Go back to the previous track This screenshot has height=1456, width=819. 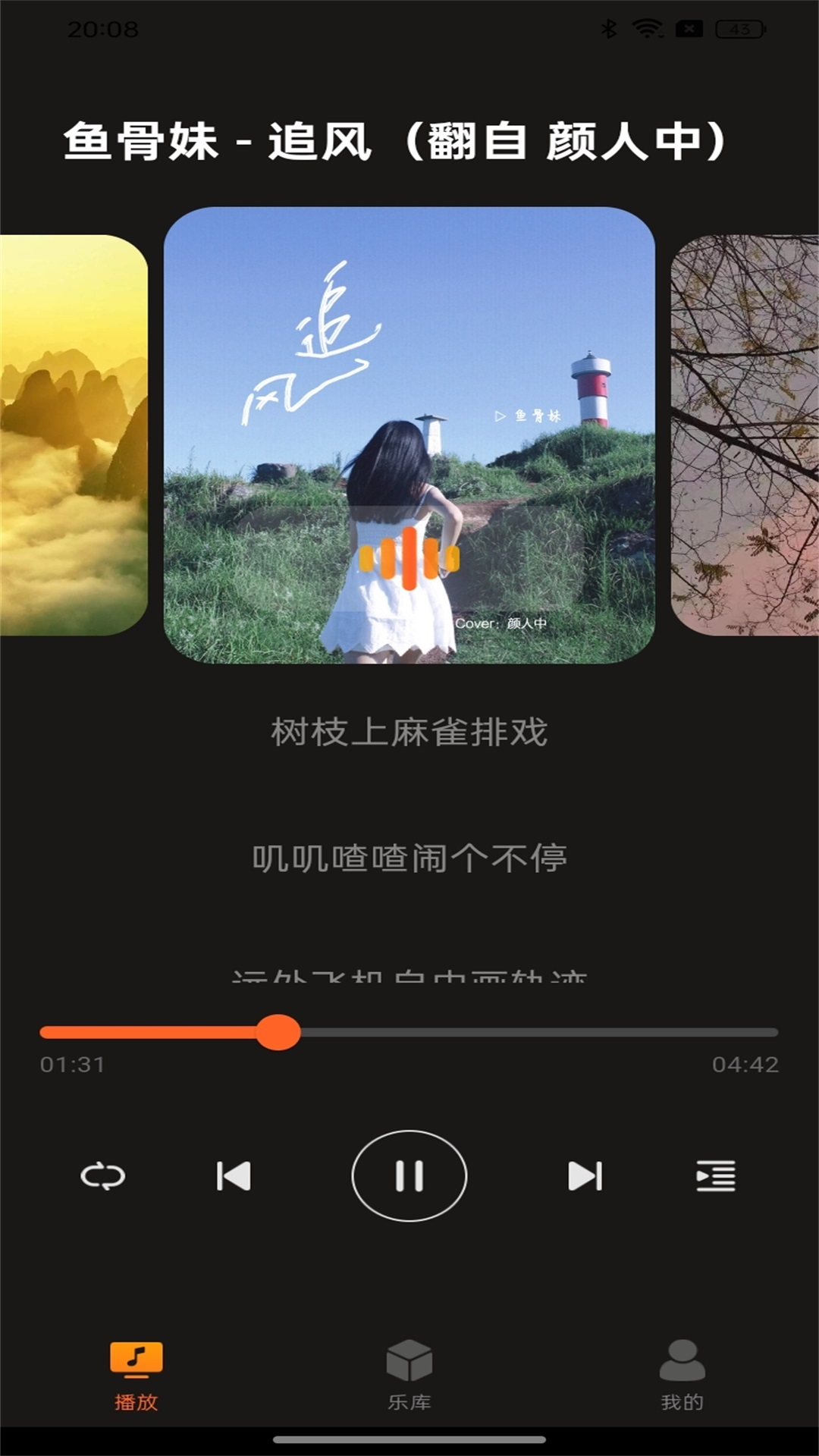point(235,1175)
